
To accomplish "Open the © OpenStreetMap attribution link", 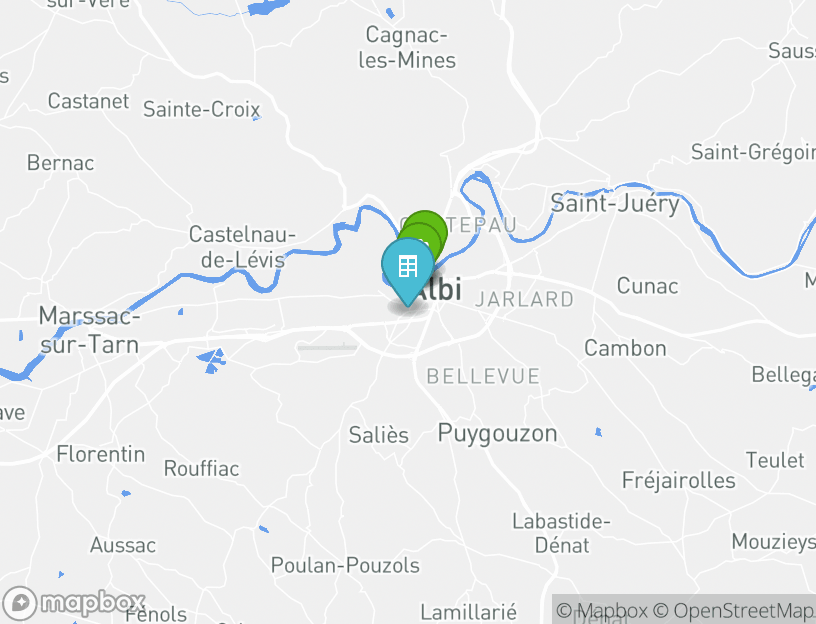I will point(733,610).
